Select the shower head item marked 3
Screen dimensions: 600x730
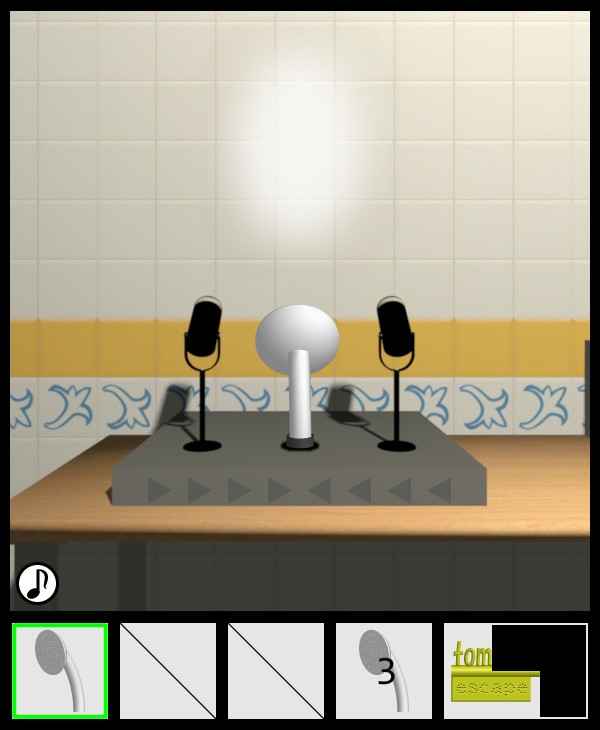383,670
